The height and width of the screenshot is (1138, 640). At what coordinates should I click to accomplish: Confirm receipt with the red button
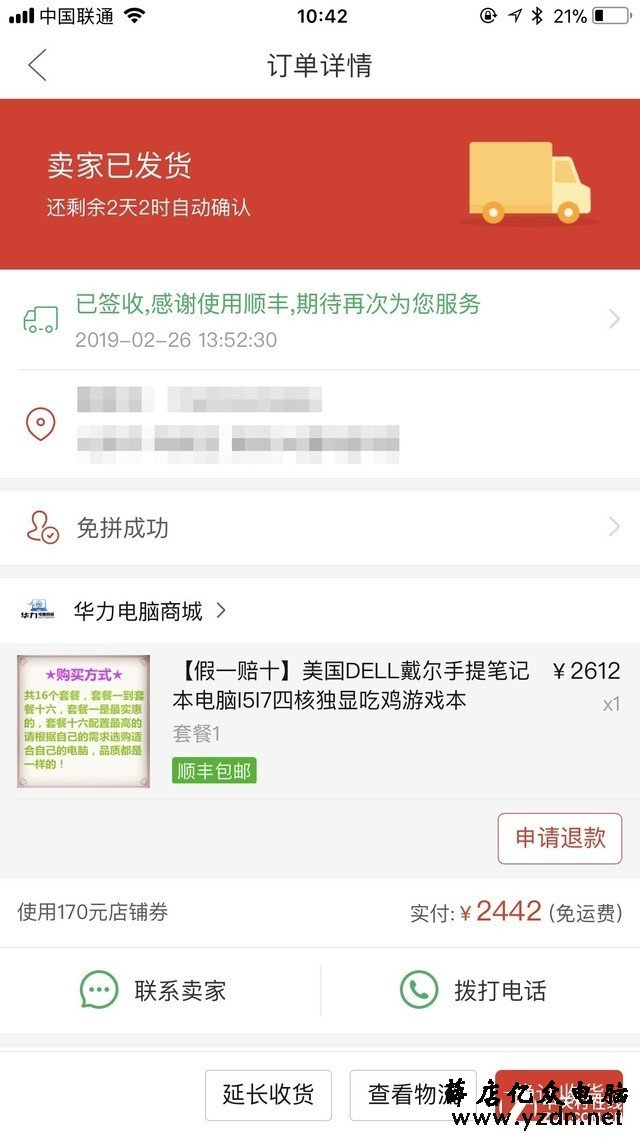(x=558, y=1094)
